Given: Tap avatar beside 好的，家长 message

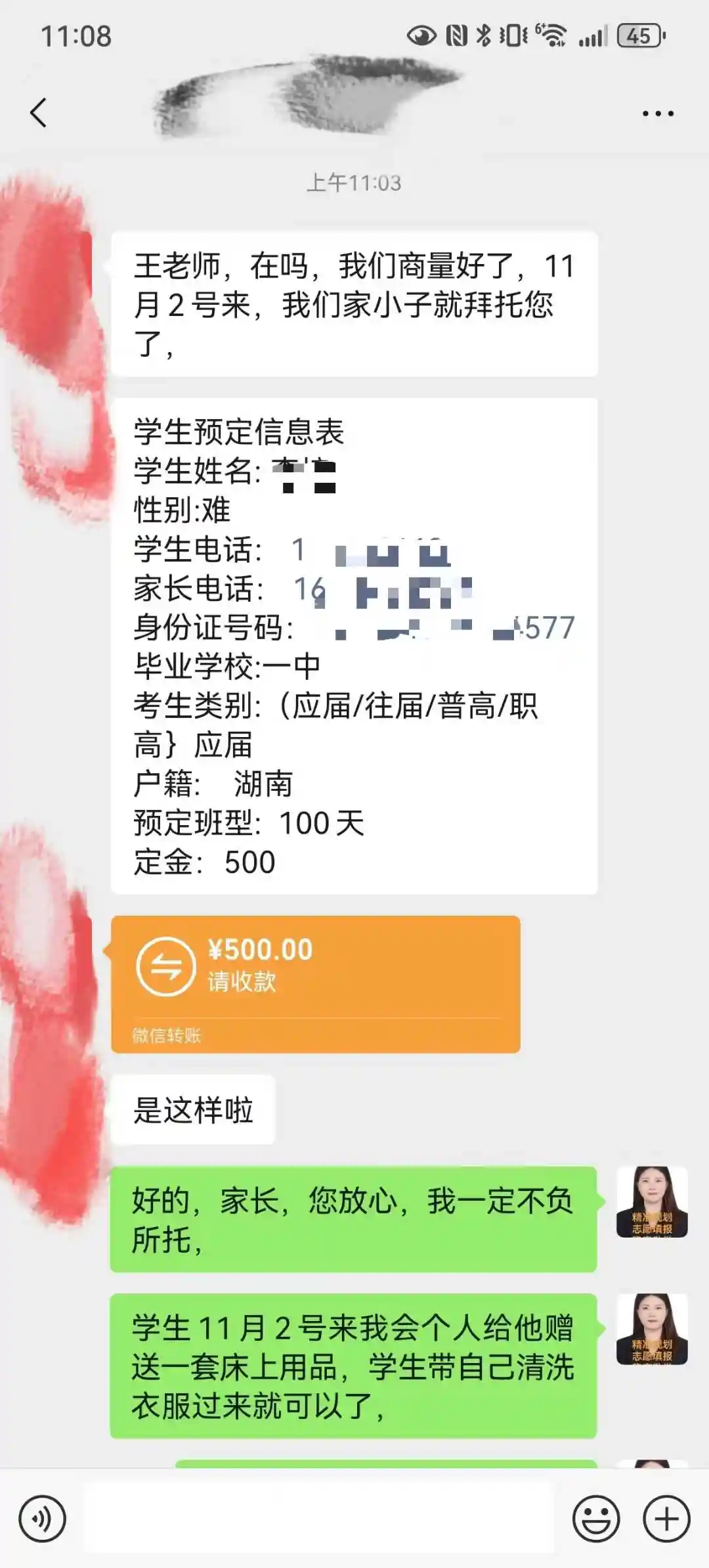Looking at the screenshot, I should (652, 1201).
